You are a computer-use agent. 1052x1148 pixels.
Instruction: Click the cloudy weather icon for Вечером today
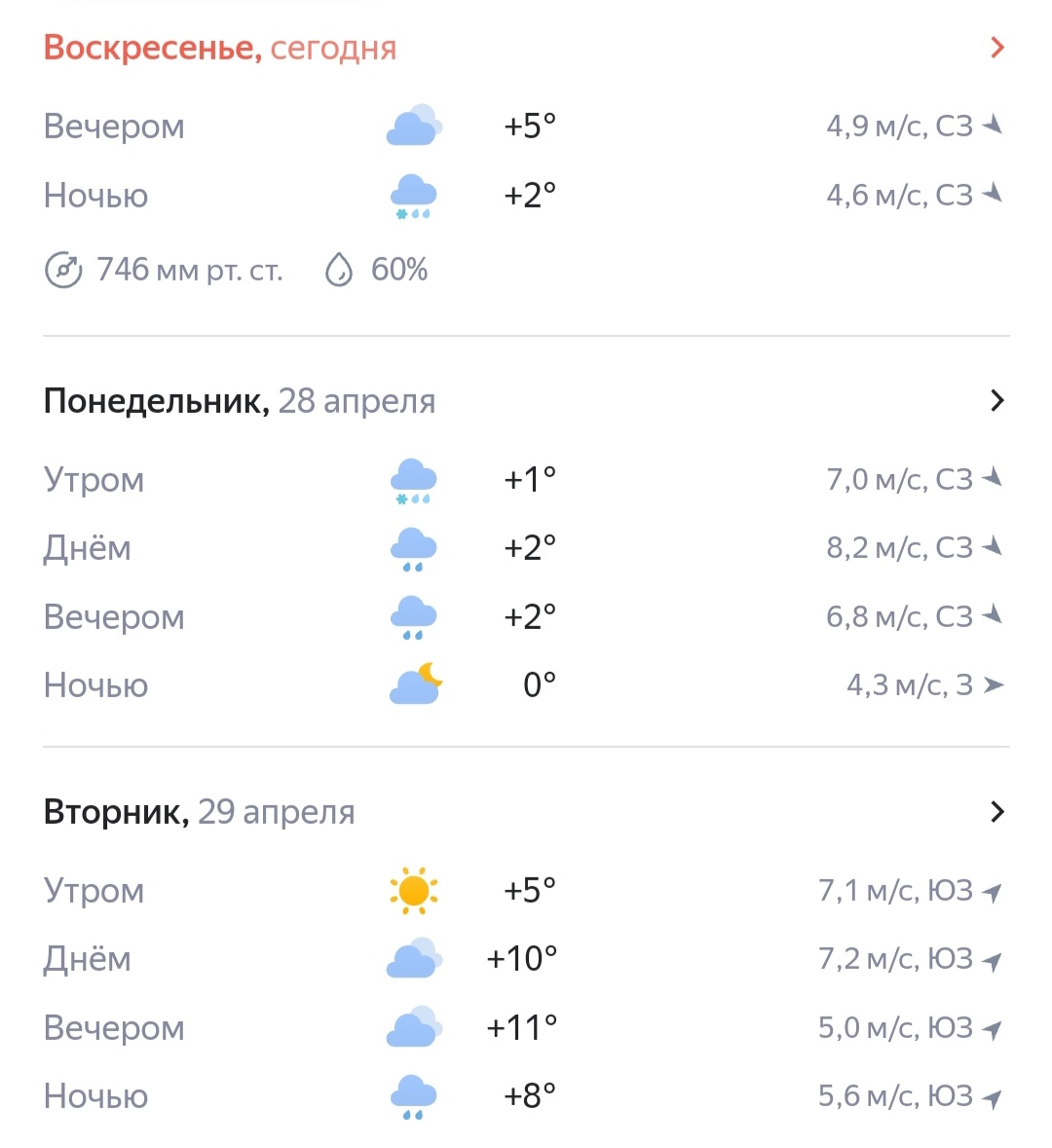point(413,125)
